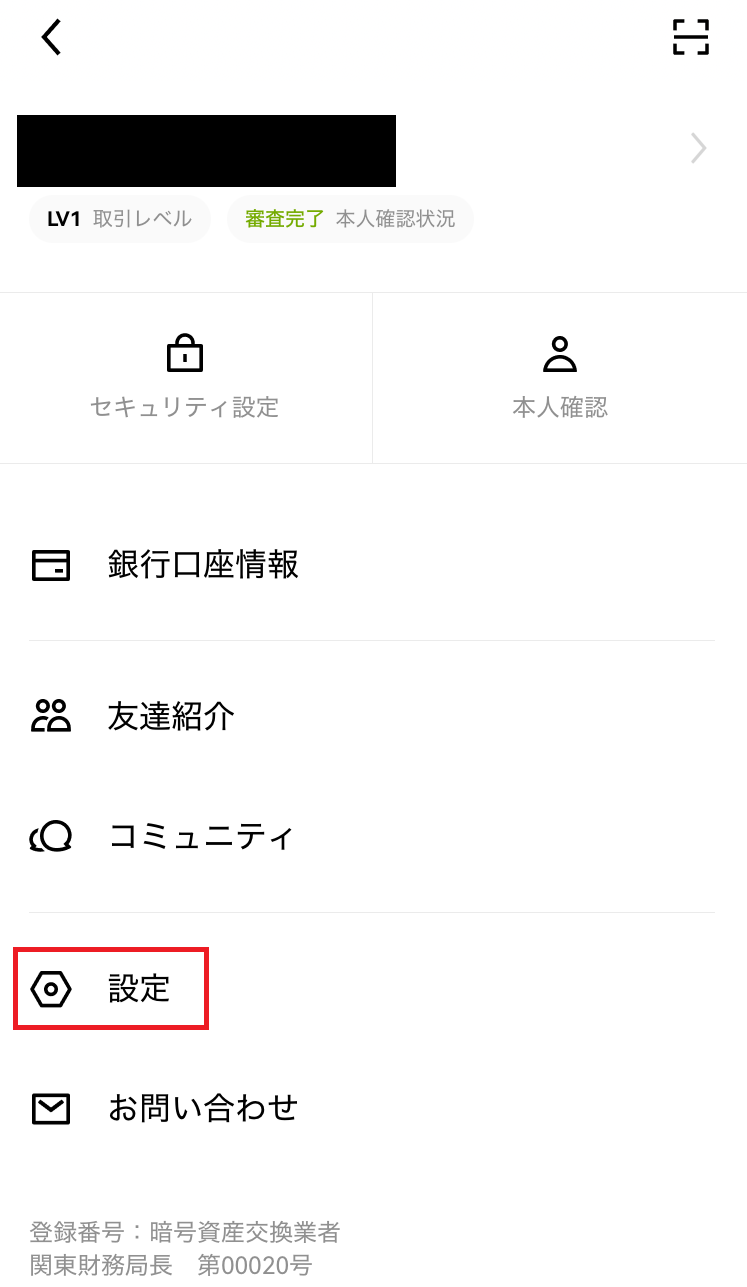The width and height of the screenshot is (747, 1287).
Task: Open 友達紹介
Action: [372, 716]
